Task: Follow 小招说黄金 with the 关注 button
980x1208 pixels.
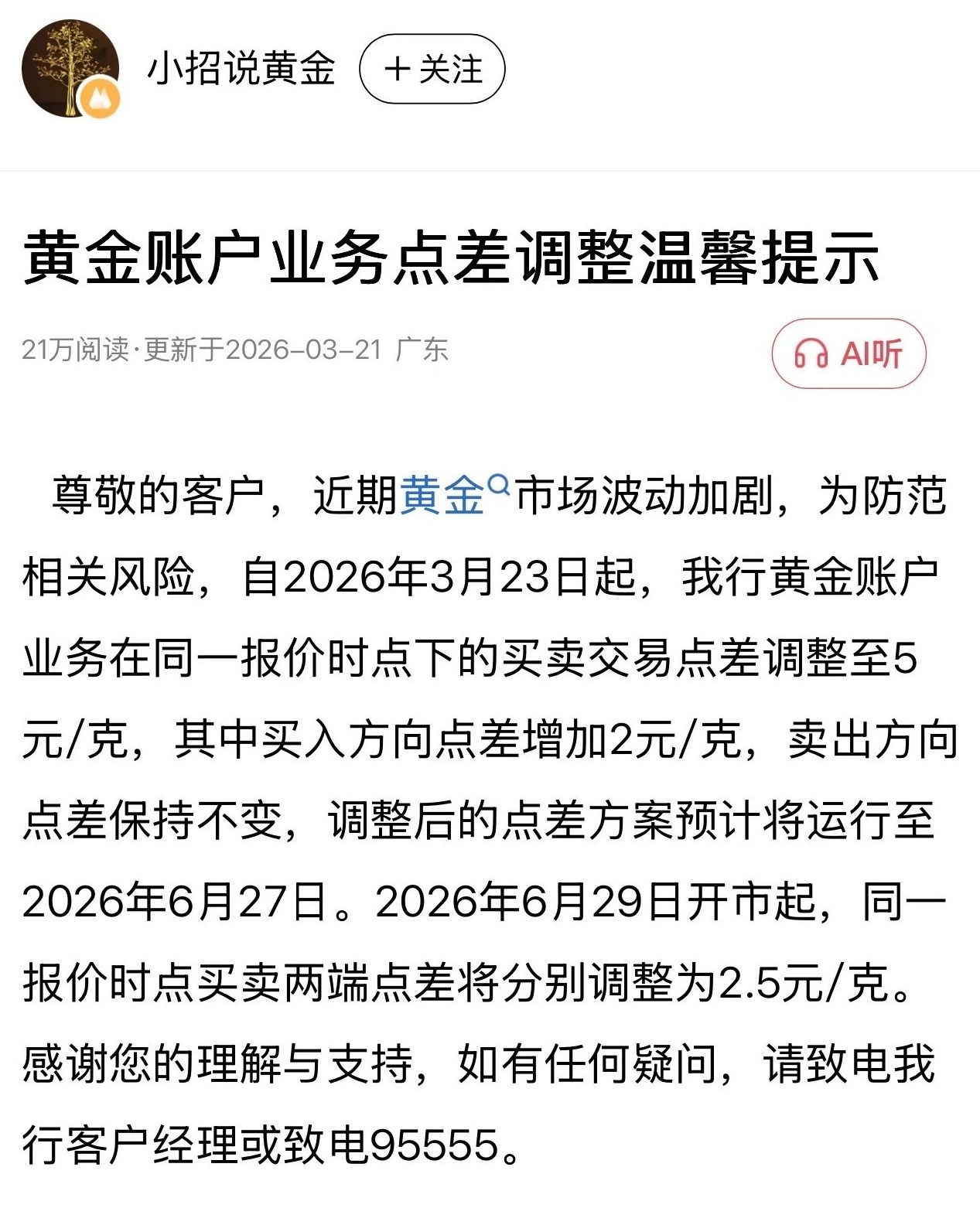Action: coord(432,70)
